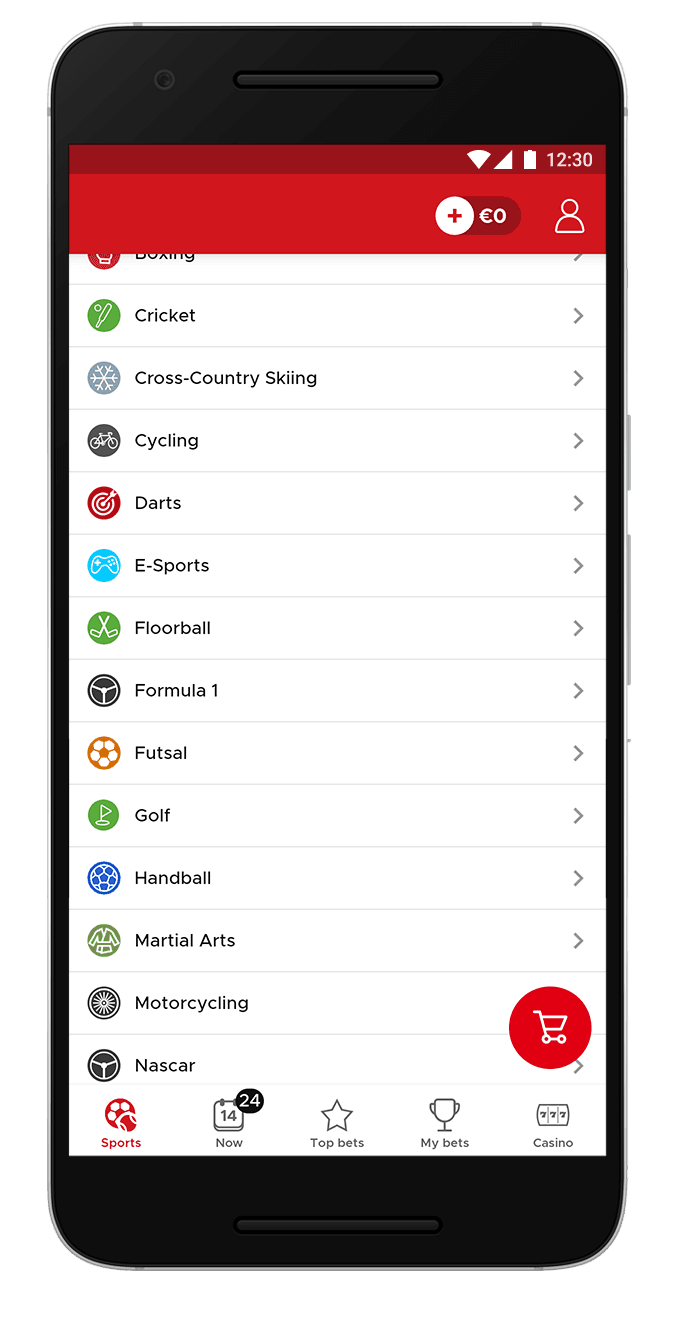Go to the Top bets tab
This screenshot has height=1317, width=678.
tap(337, 1123)
